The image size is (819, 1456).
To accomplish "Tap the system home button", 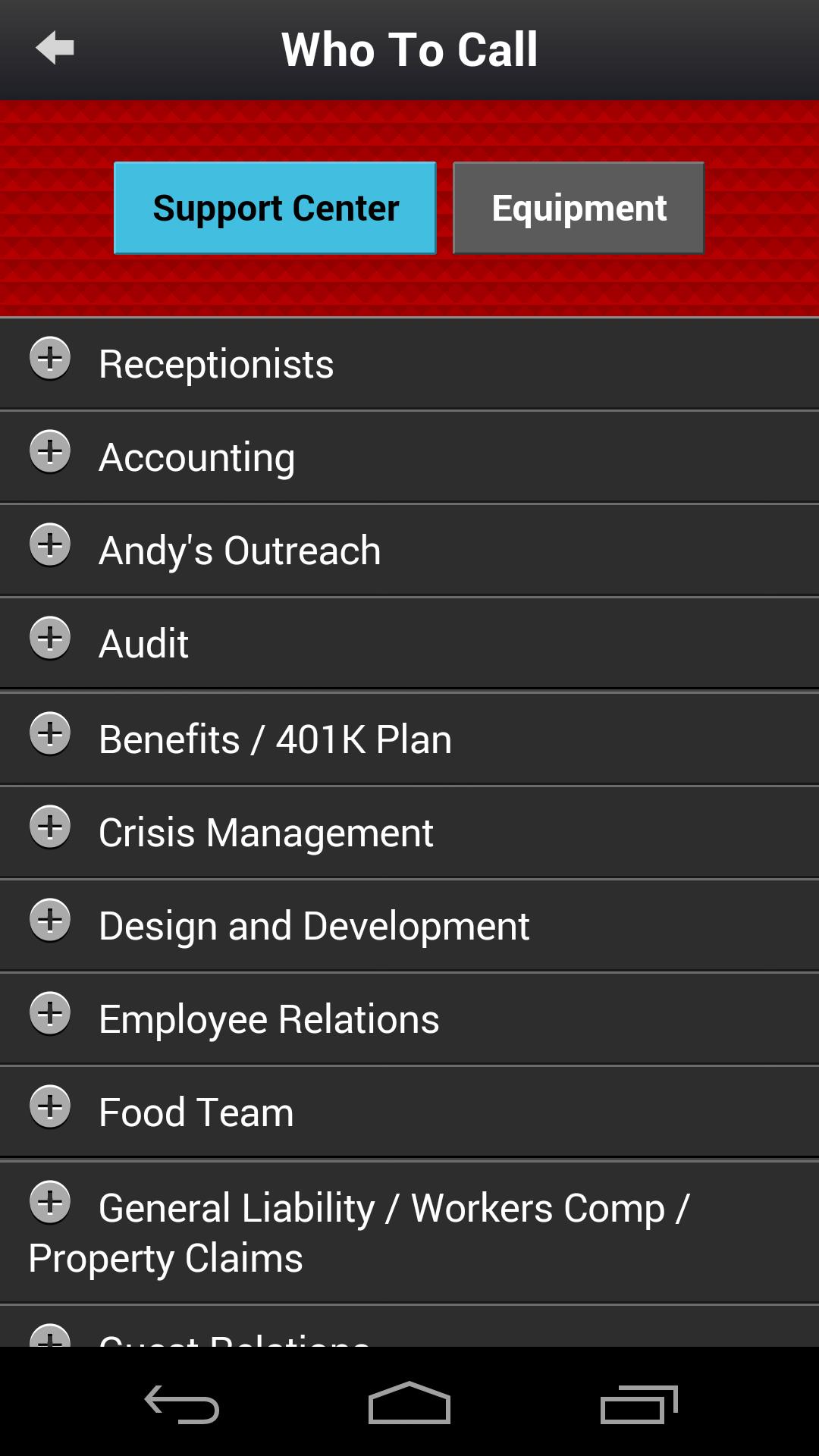I will (409, 1403).
